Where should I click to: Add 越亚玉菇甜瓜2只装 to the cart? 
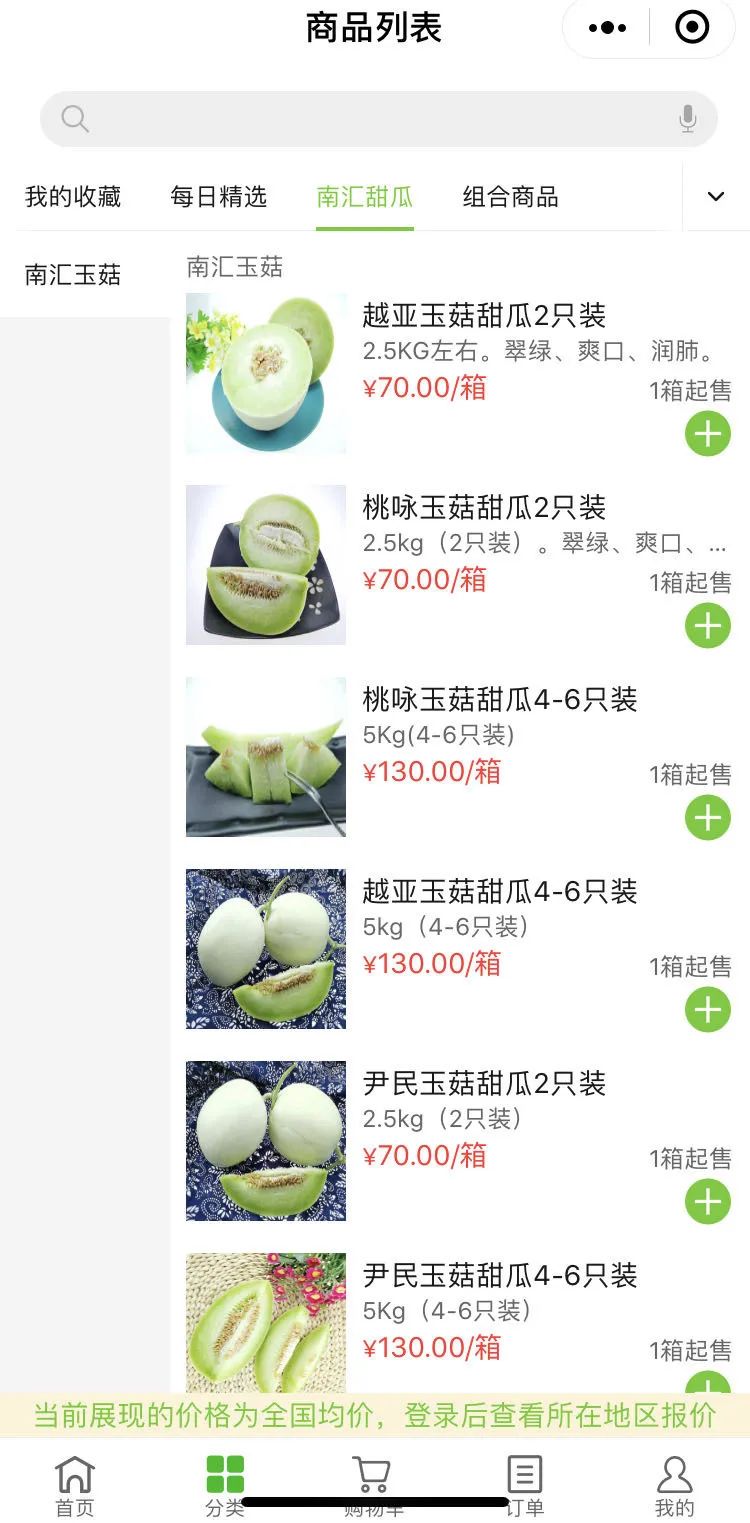pyautogui.click(x=708, y=434)
